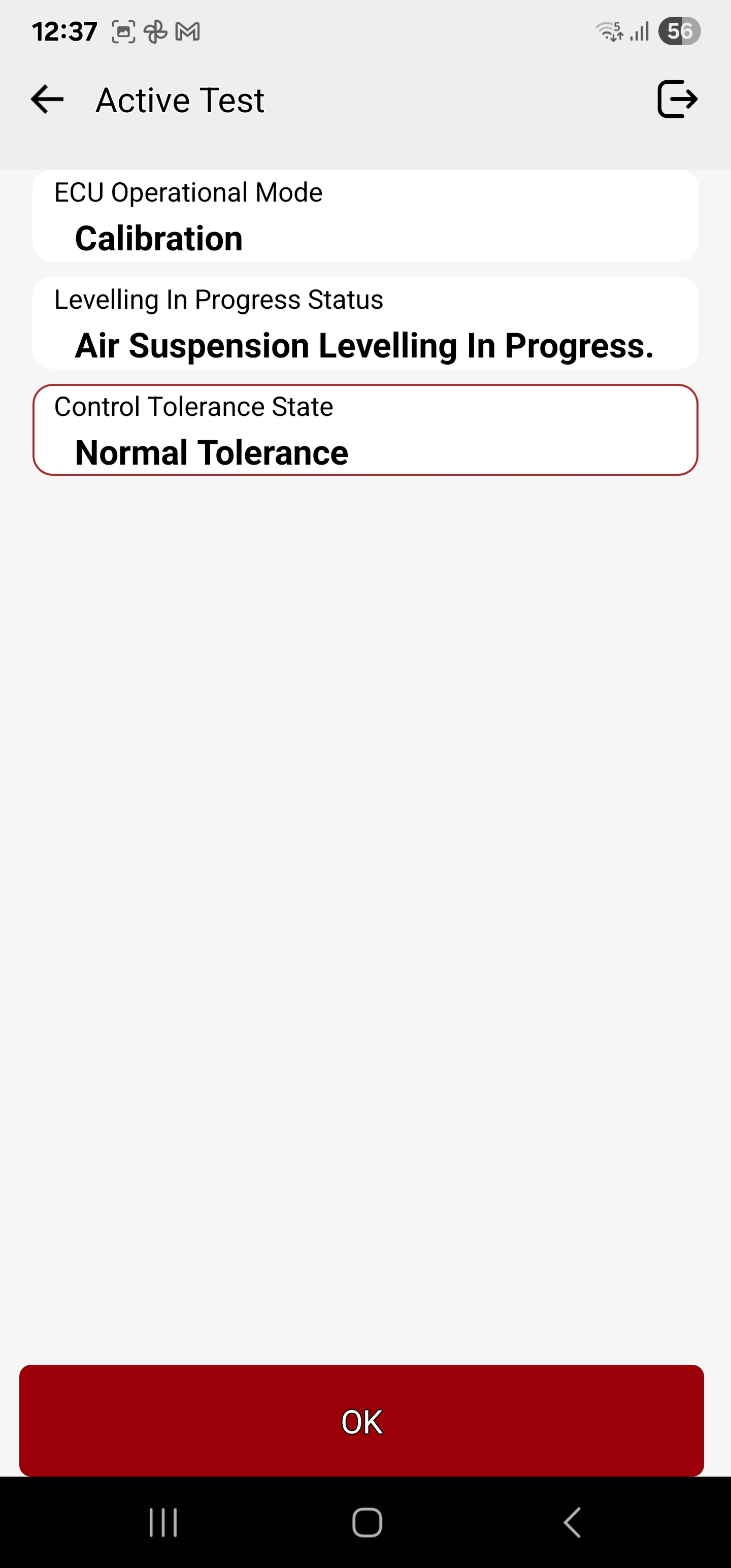The image size is (731, 1568).
Task: Tap the exit icon in the header
Action: pos(677,99)
